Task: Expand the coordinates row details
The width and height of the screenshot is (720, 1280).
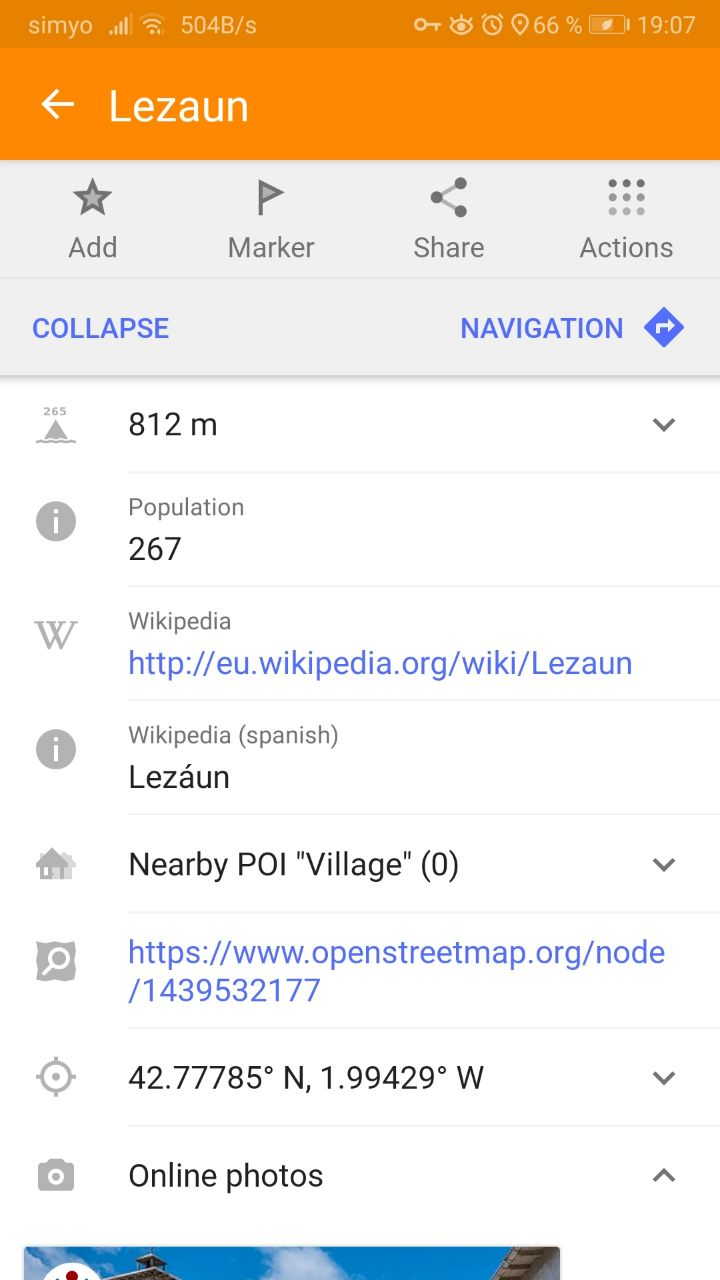Action: tap(663, 1077)
